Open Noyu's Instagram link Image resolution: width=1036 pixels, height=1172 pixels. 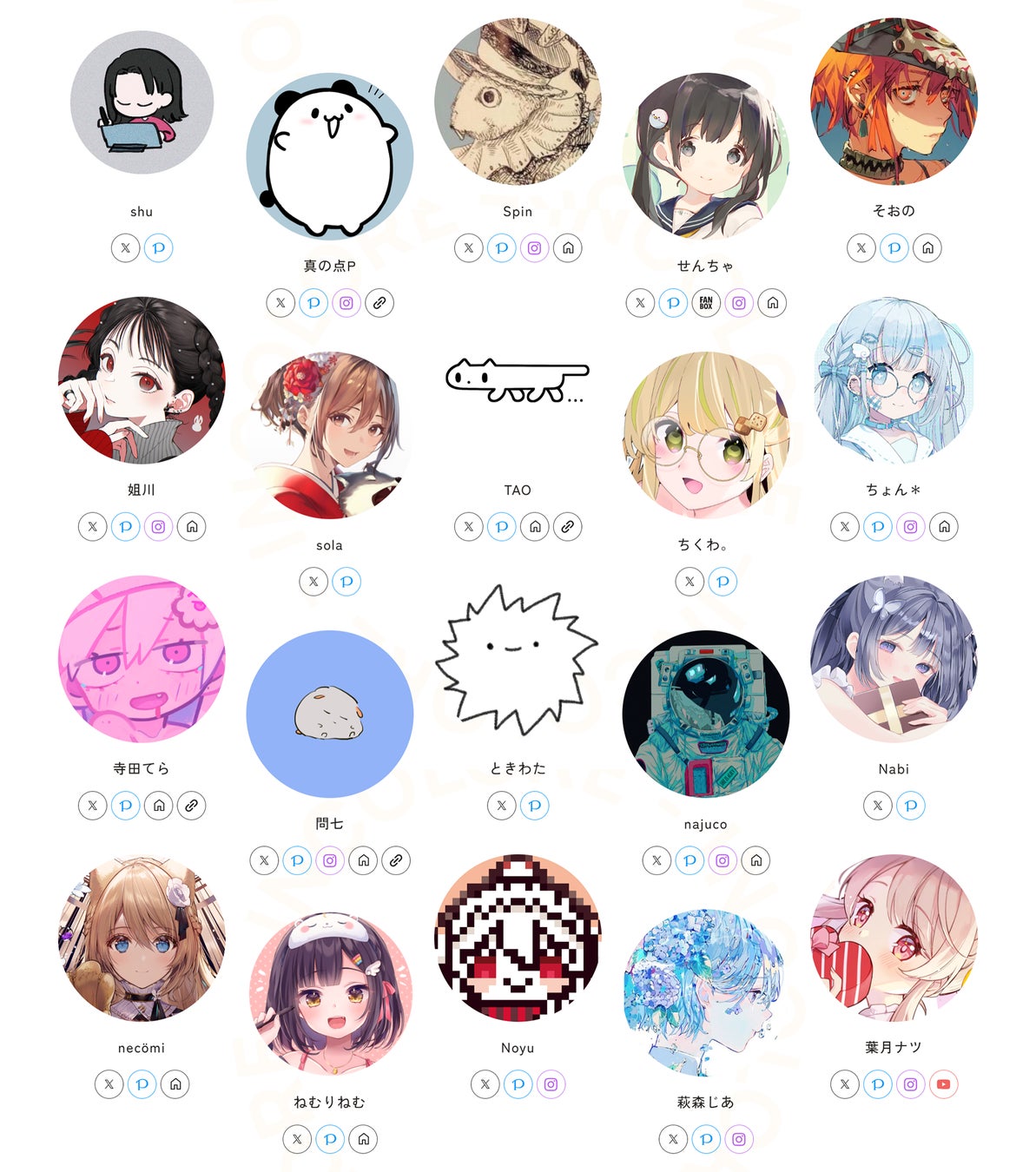click(551, 1084)
